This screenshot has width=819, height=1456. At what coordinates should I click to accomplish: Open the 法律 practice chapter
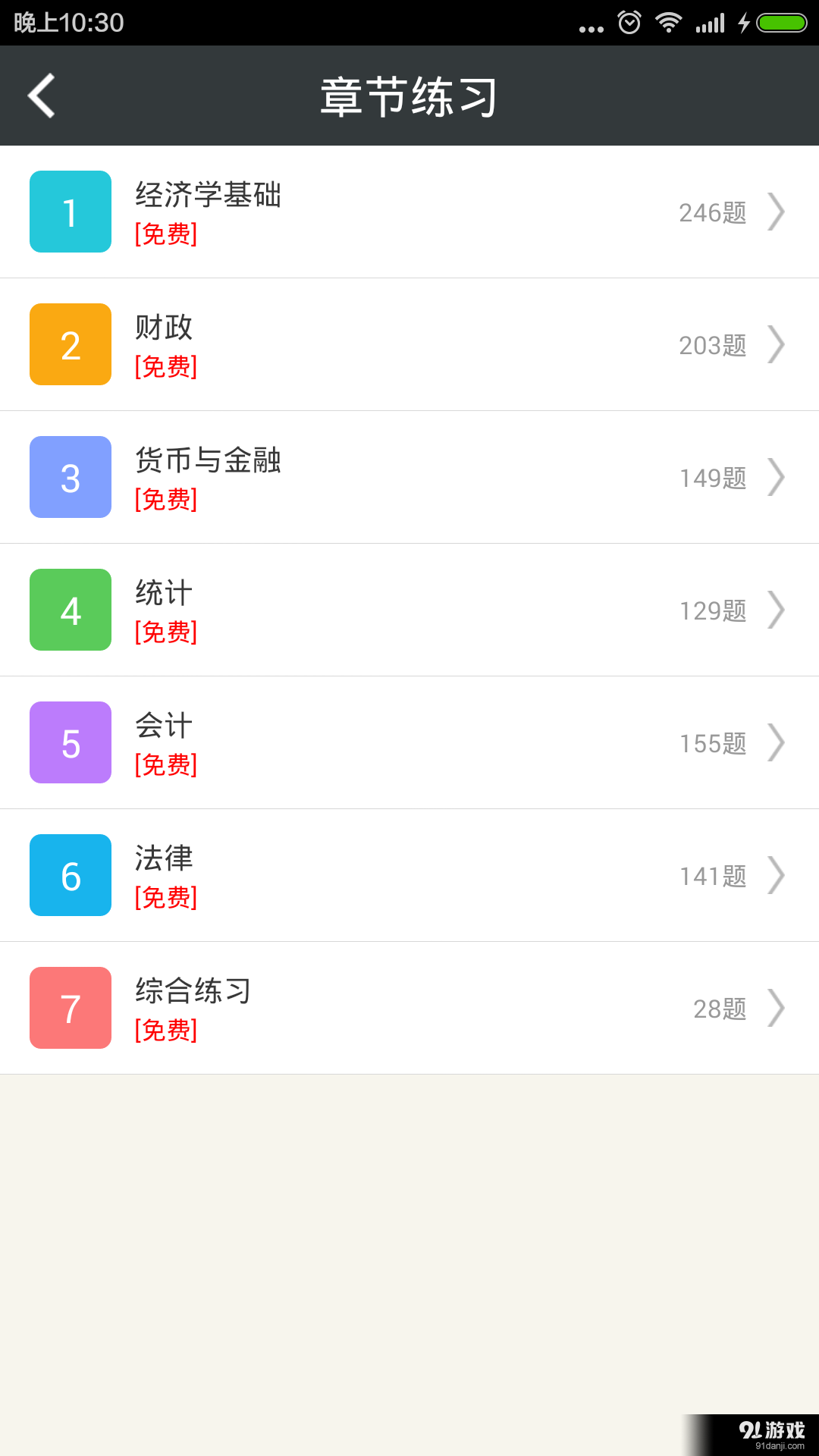(409, 875)
